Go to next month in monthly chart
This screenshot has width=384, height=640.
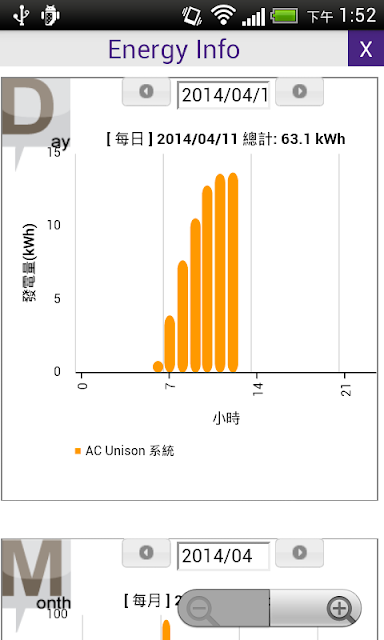[300, 553]
